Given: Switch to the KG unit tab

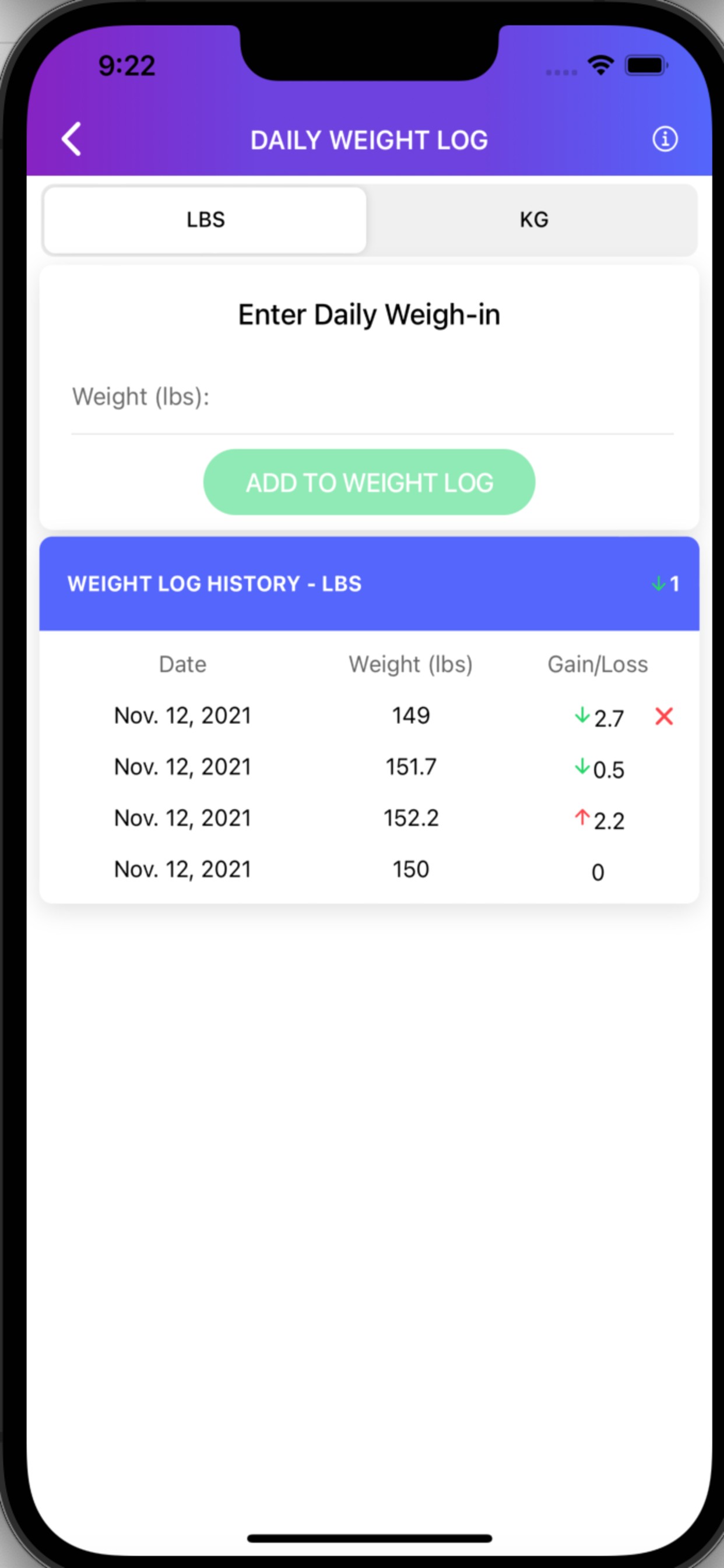Looking at the screenshot, I should 533,220.
